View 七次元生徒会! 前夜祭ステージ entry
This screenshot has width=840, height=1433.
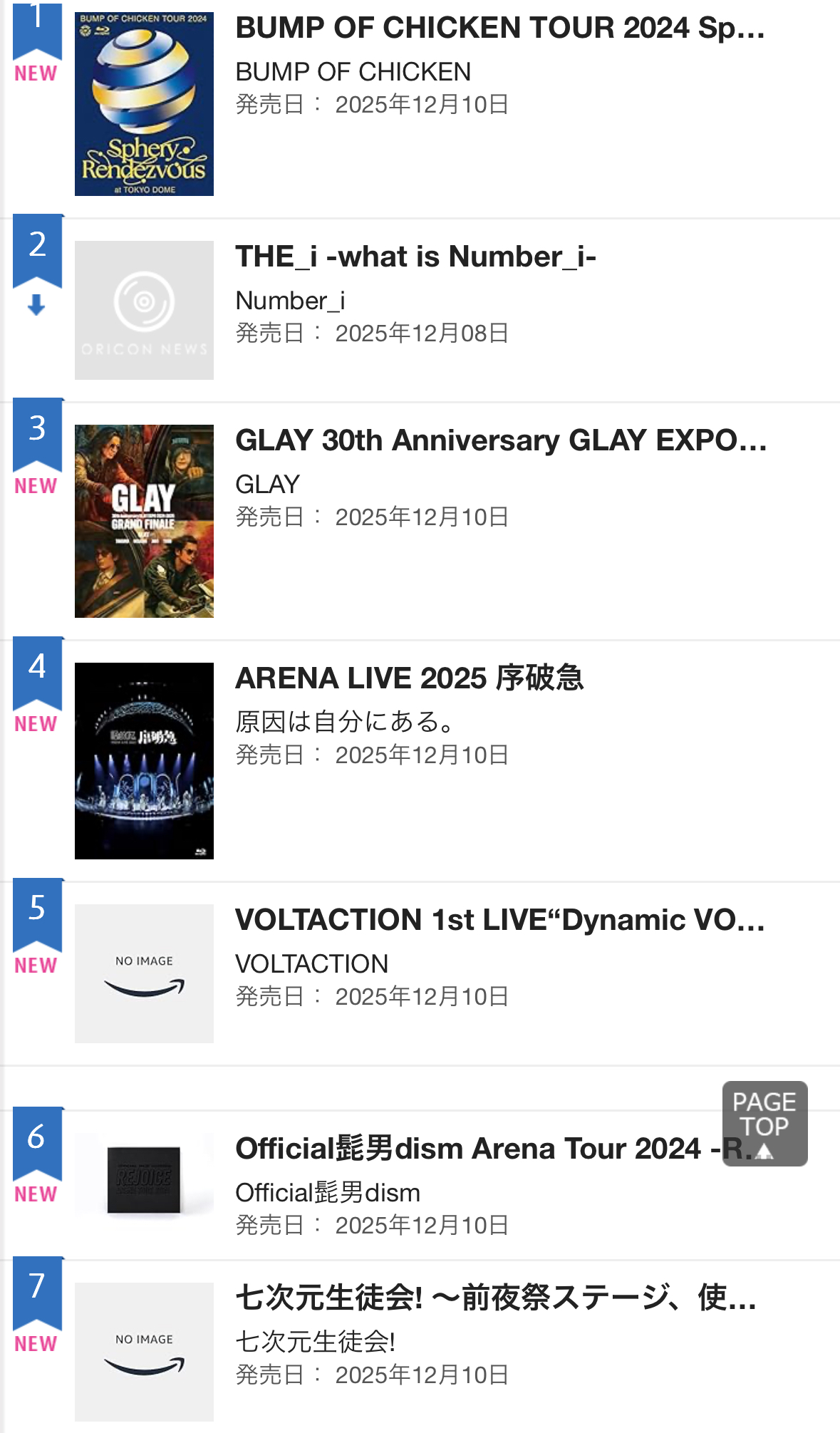[x=495, y=1298]
